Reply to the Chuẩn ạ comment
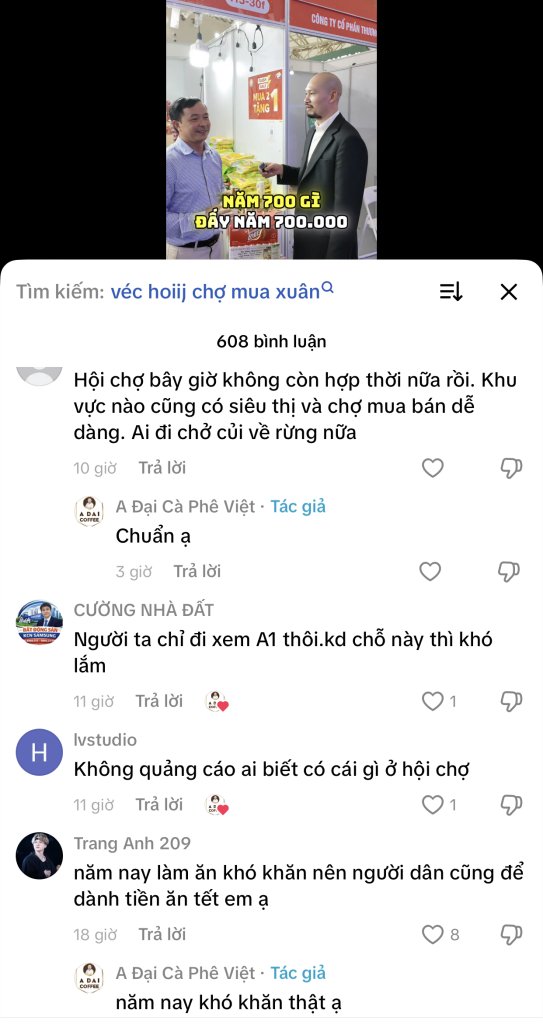Image resolution: width=543 pixels, height=1024 pixels. [x=197, y=571]
